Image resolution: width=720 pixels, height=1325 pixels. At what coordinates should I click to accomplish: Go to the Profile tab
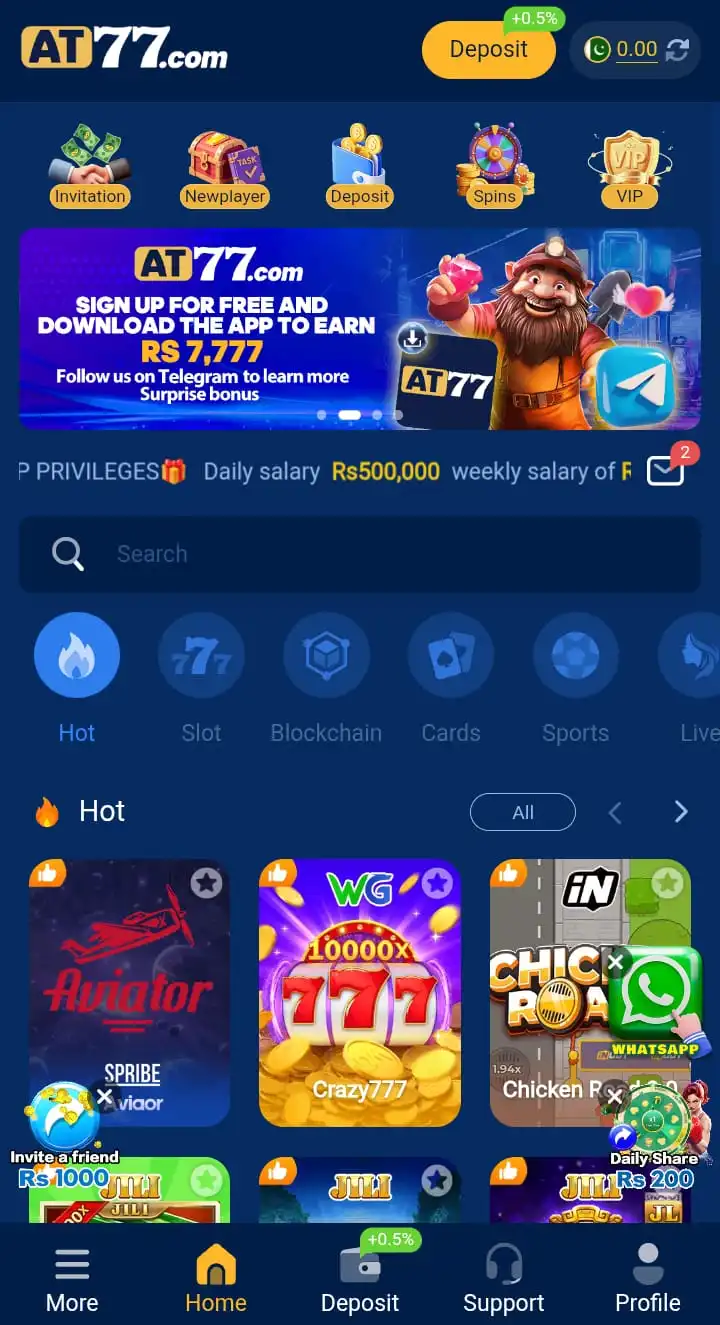pos(648,1280)
